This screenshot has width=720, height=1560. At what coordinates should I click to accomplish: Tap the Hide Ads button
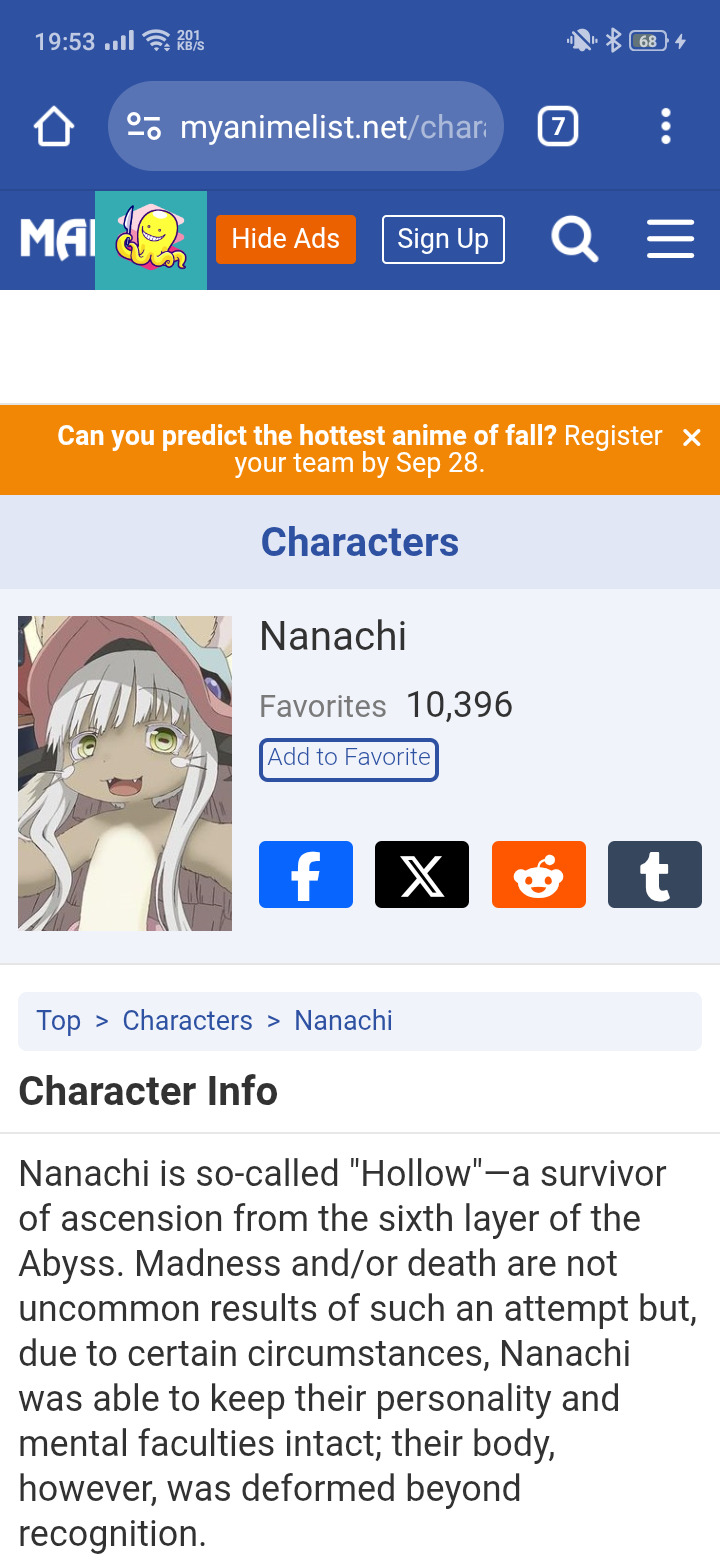point(286,240)
